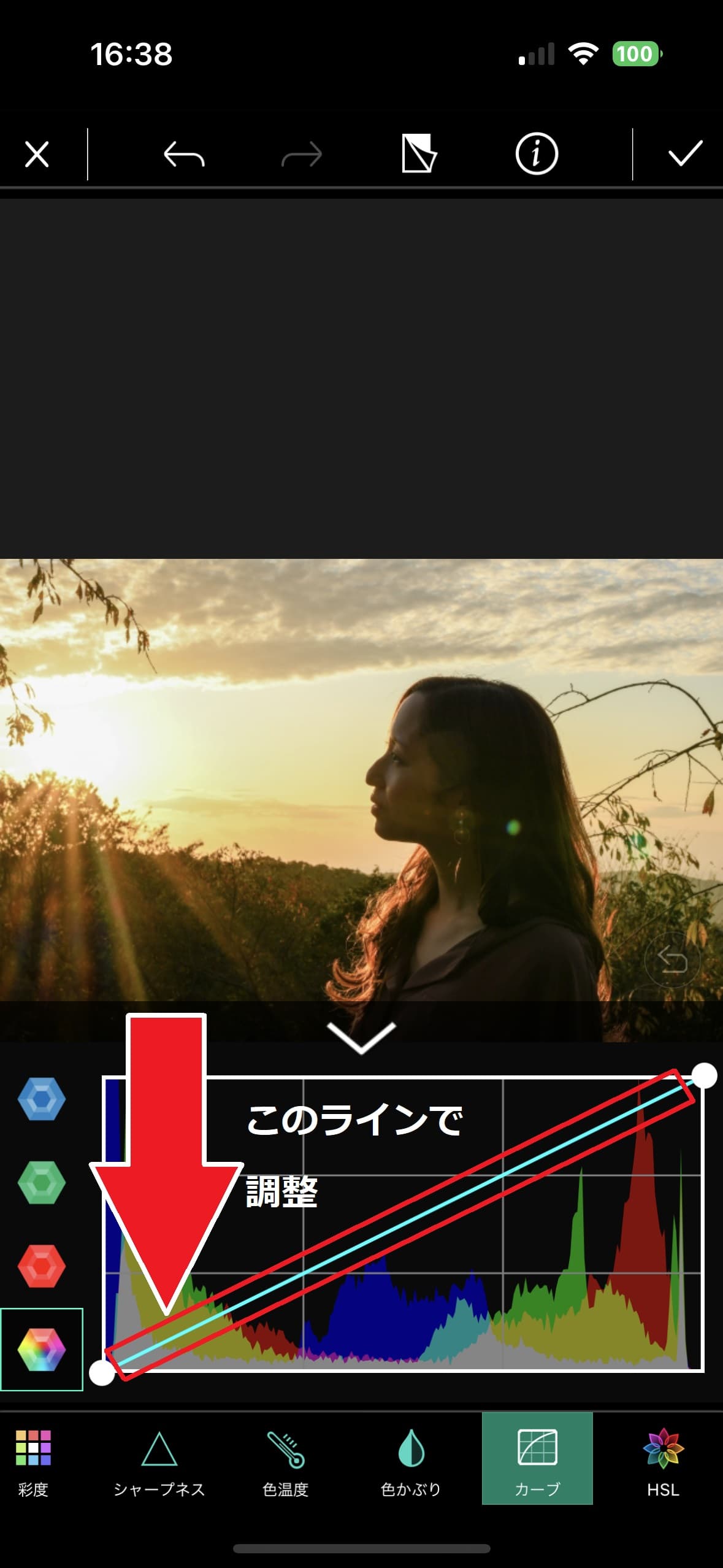Screen dimensions: 723x1568
Task: Undo the last edit
Action: [184, 154]
